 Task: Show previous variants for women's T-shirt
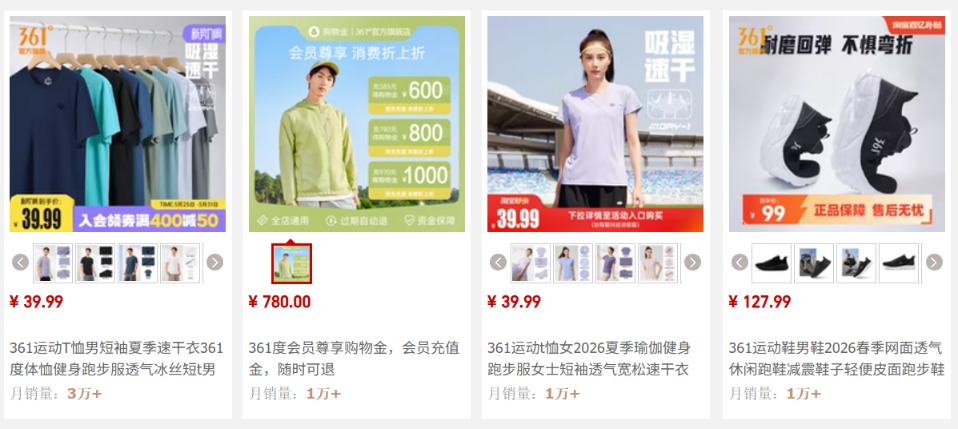pos(498,263)
